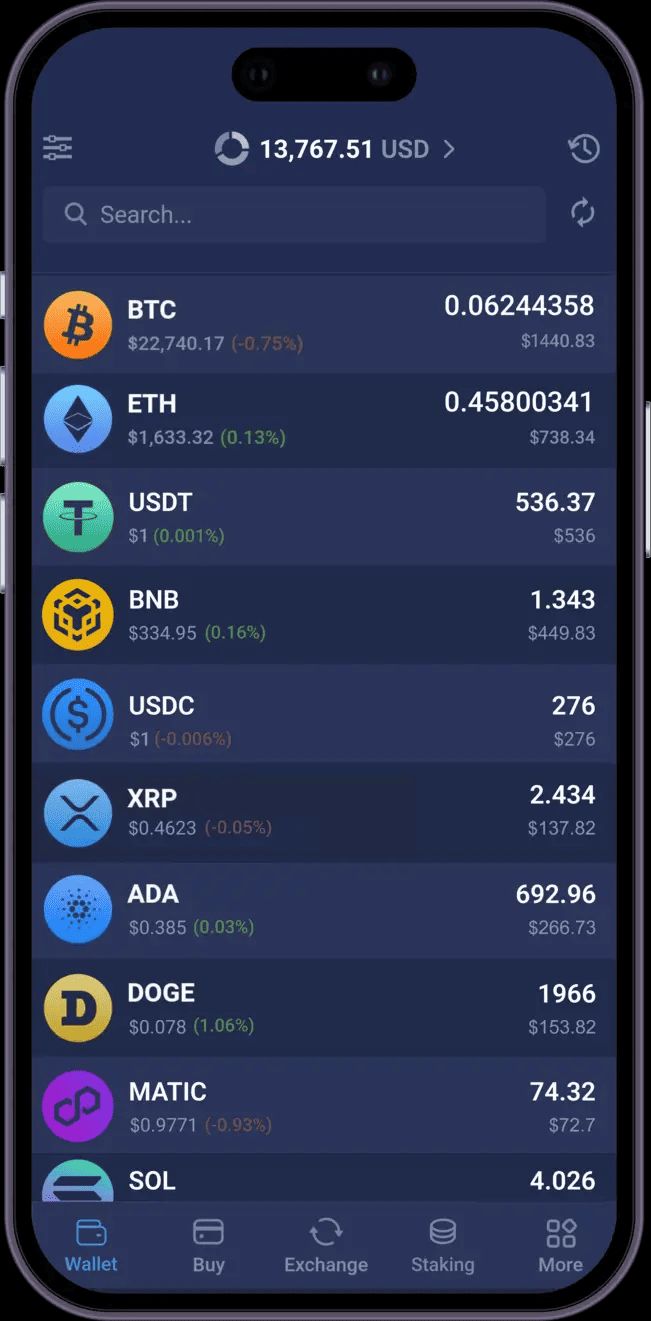Tap the Search field
The image size is (651, 1321).
[x=294, y=214]
